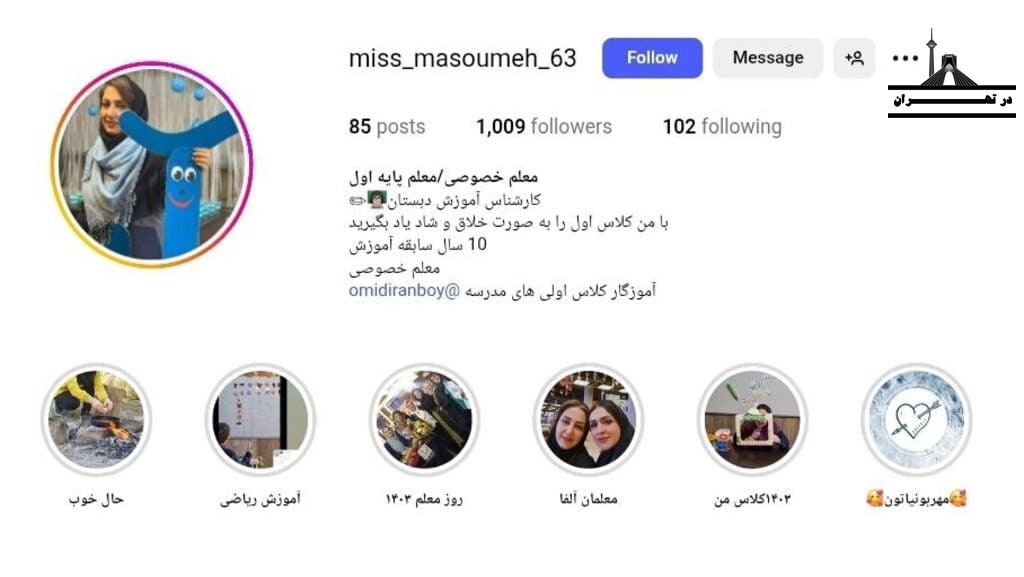Open suggested similar accounts icon
The width and height of the screenshot is (1024, 577).
tap(854, 58)
